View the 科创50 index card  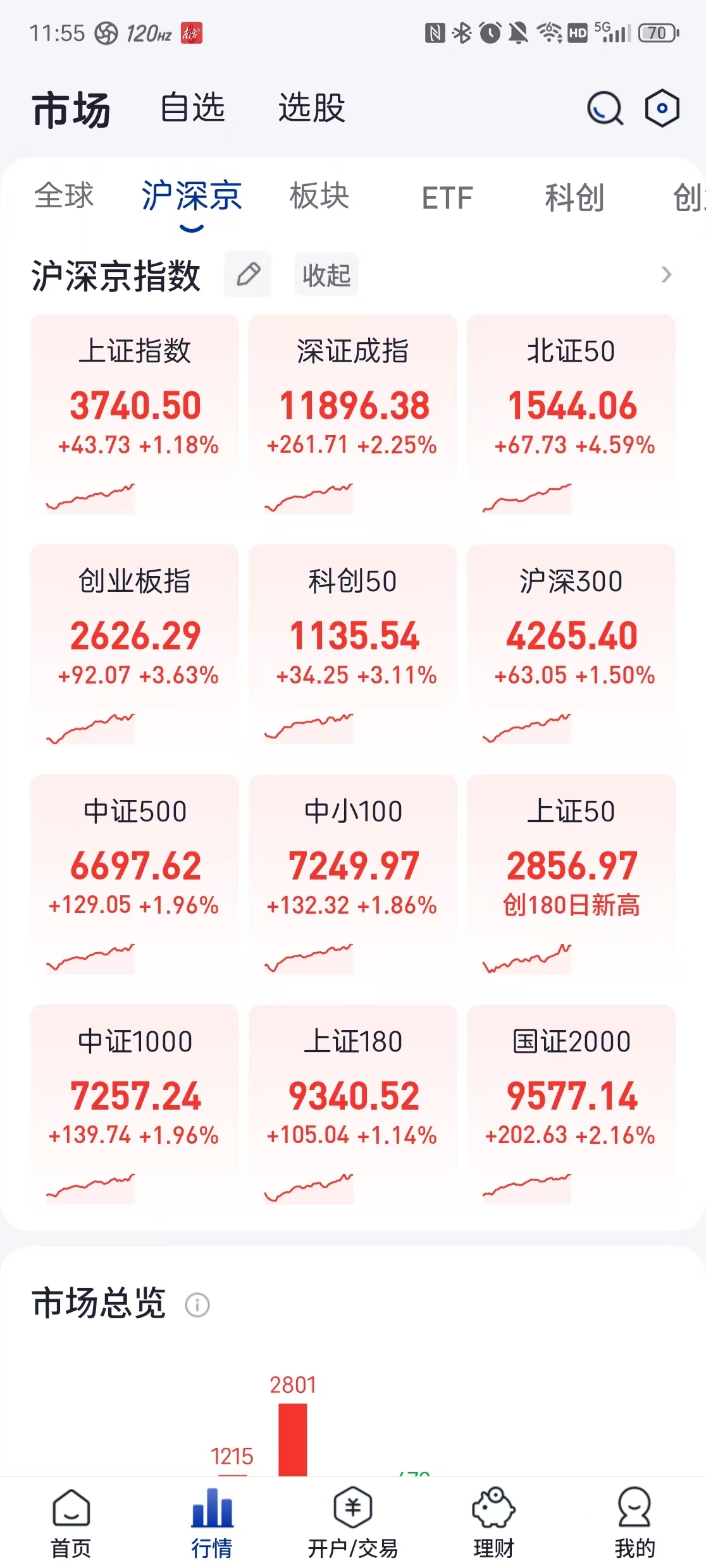point(353,646)
